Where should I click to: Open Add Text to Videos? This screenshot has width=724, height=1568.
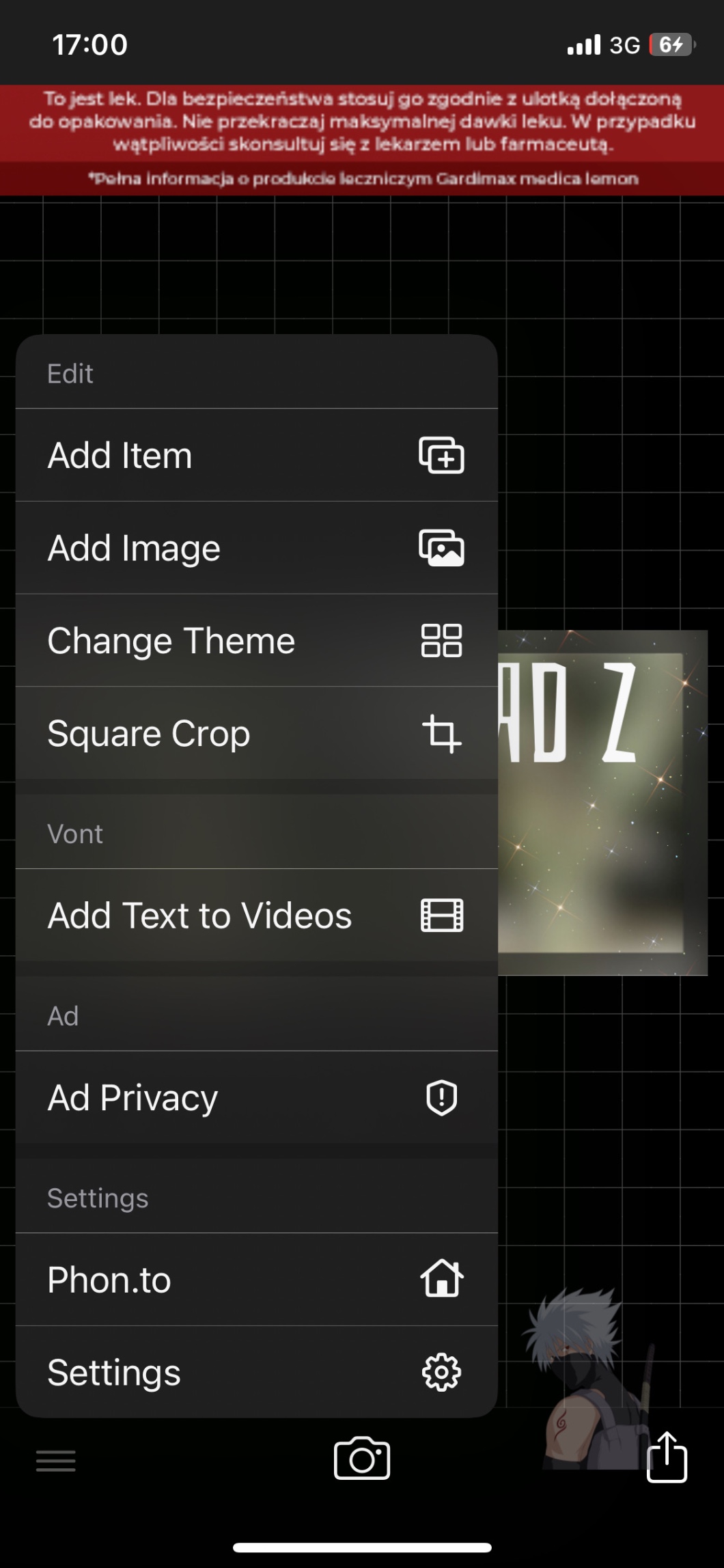[256, 916]
